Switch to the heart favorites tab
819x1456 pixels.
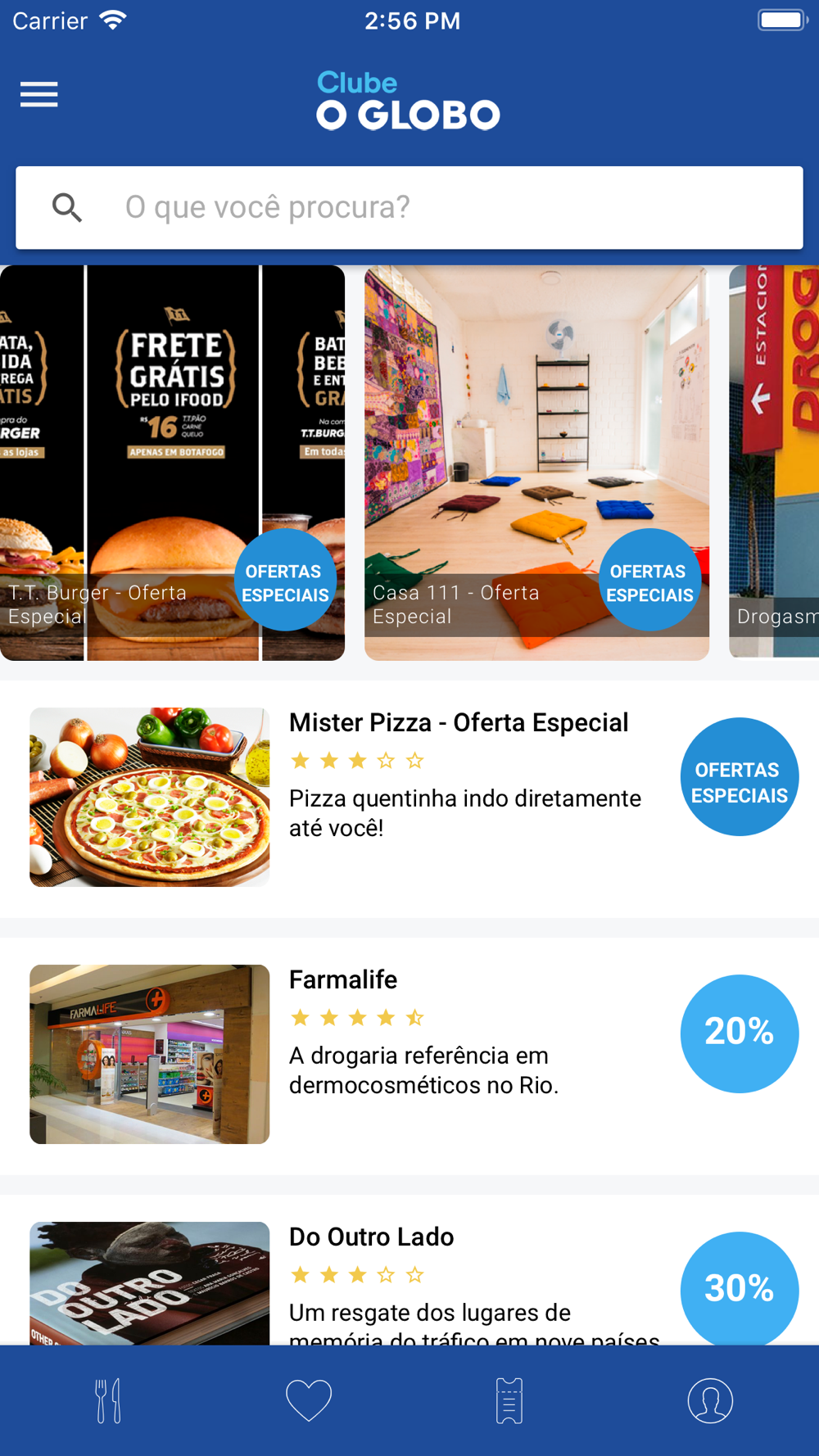[309, 1400]
